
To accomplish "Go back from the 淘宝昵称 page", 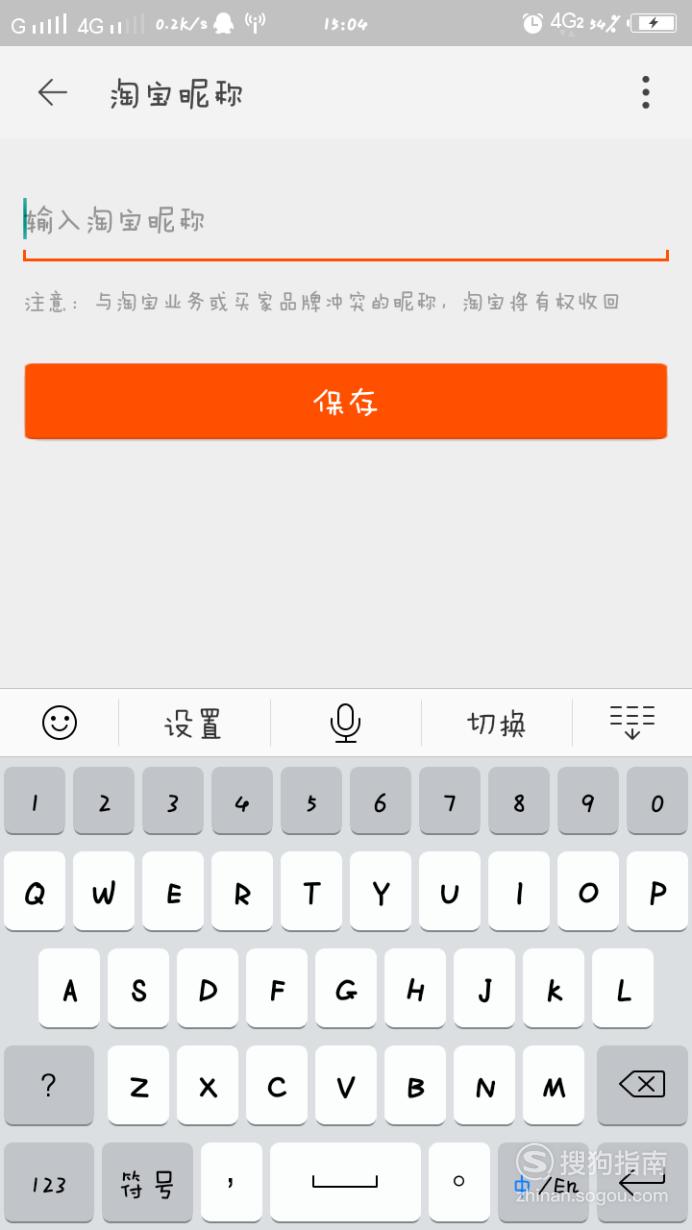I will pos(52,93).
